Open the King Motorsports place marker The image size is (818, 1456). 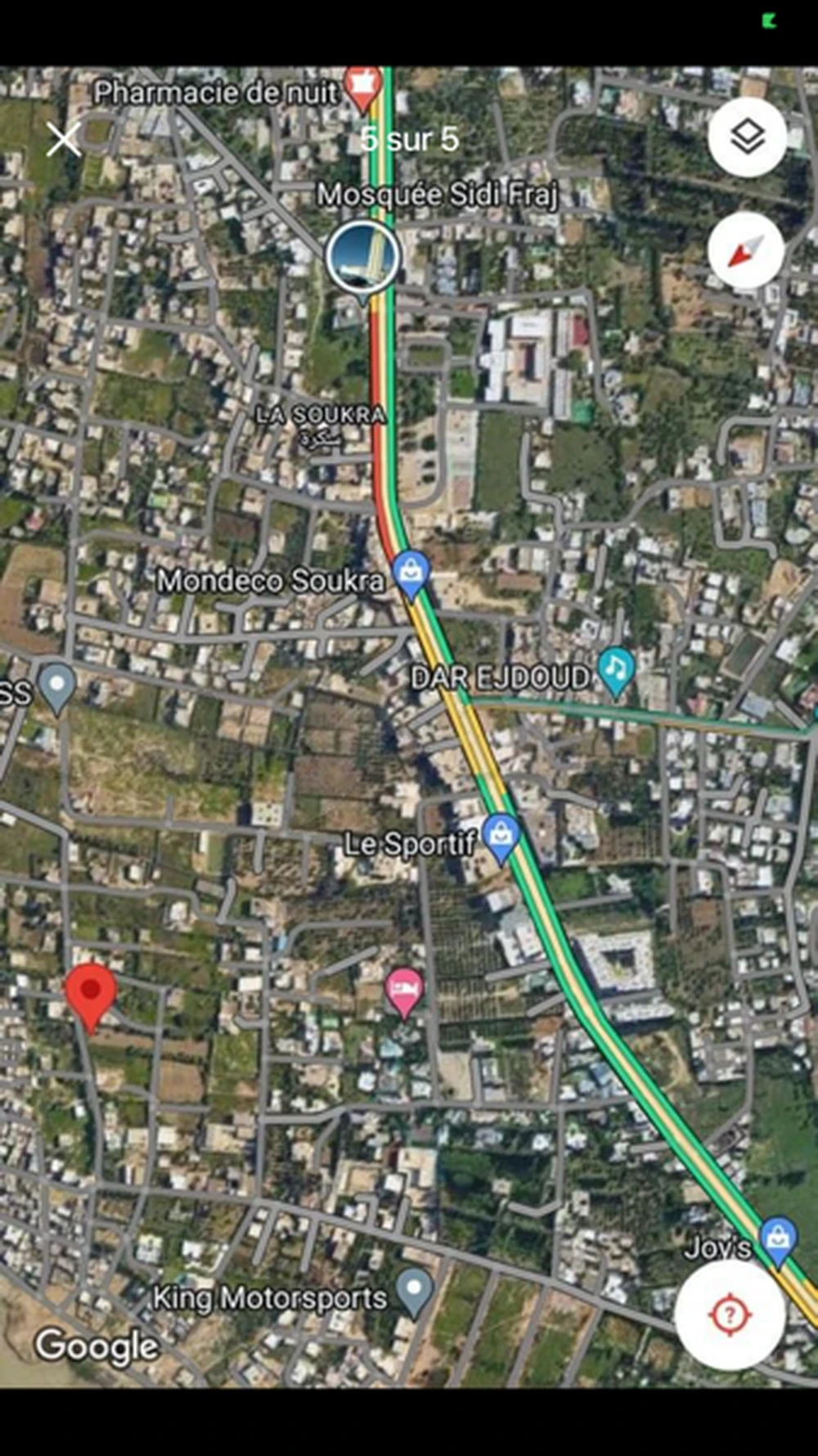click(415, 1290)
